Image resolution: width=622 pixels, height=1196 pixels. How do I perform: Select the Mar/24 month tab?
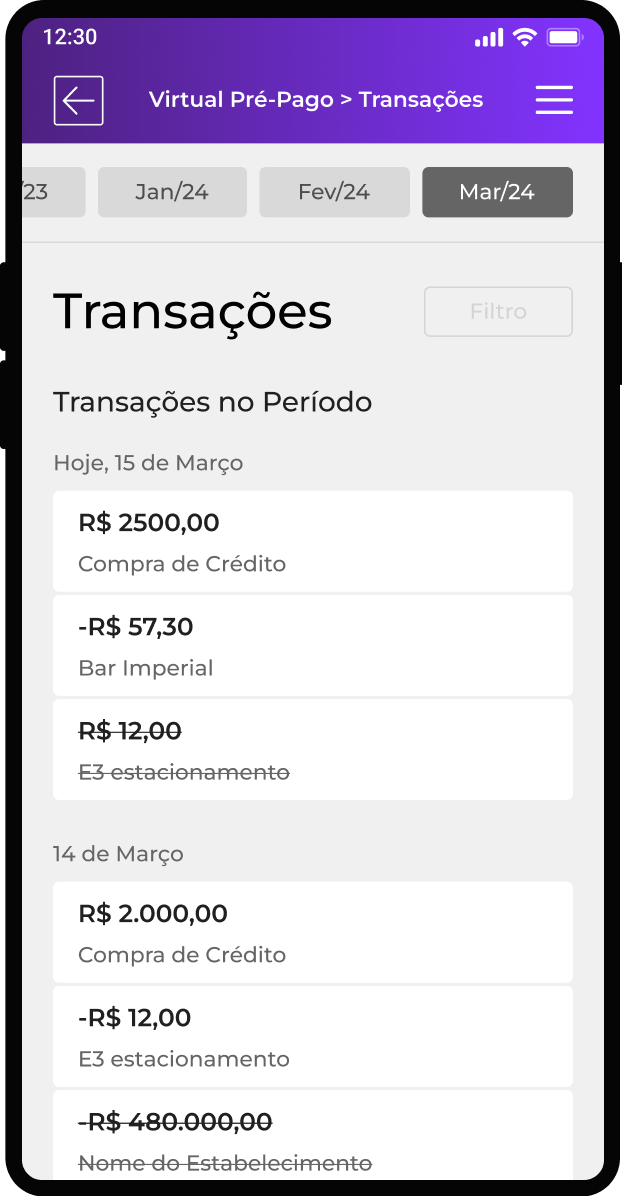point(497,192)
